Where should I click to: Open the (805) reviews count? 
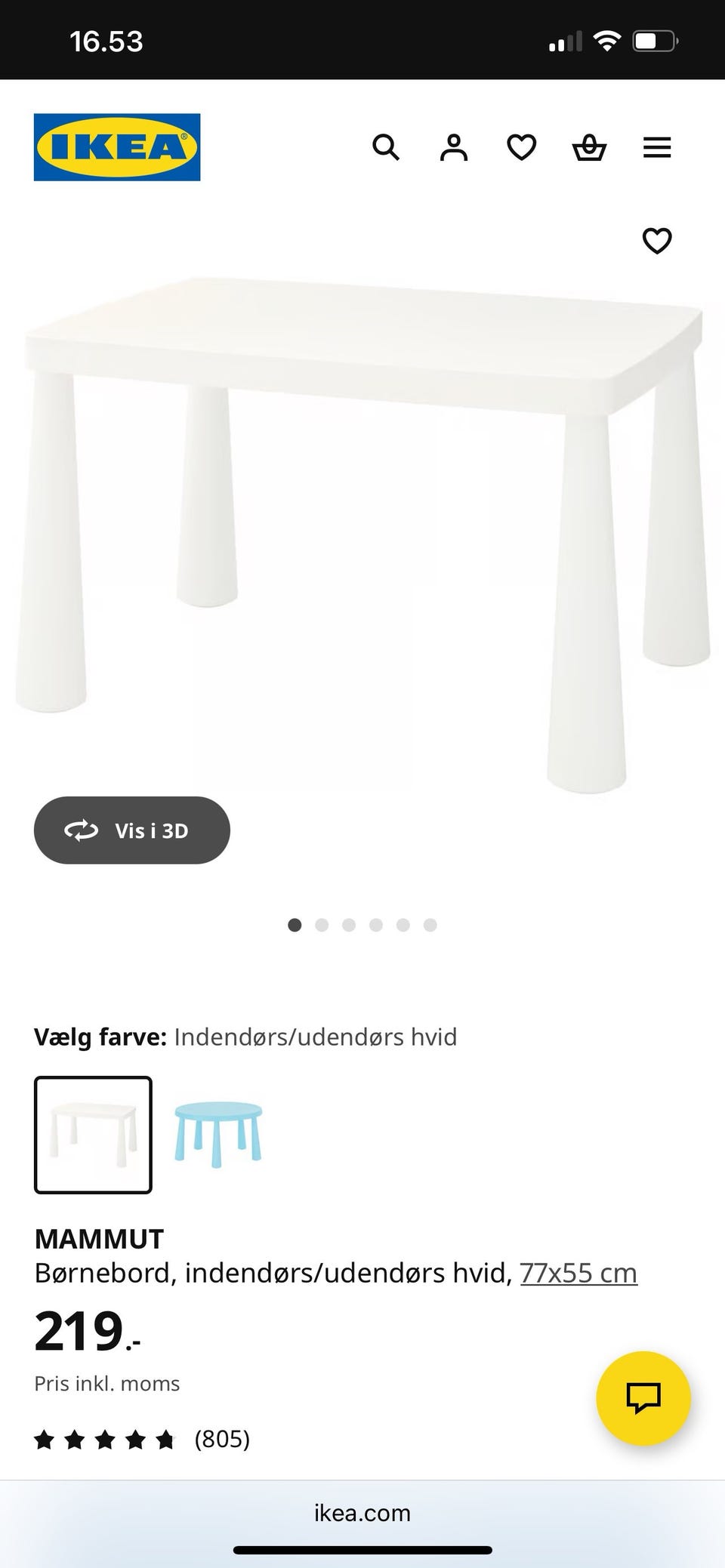pos(223,1439)
